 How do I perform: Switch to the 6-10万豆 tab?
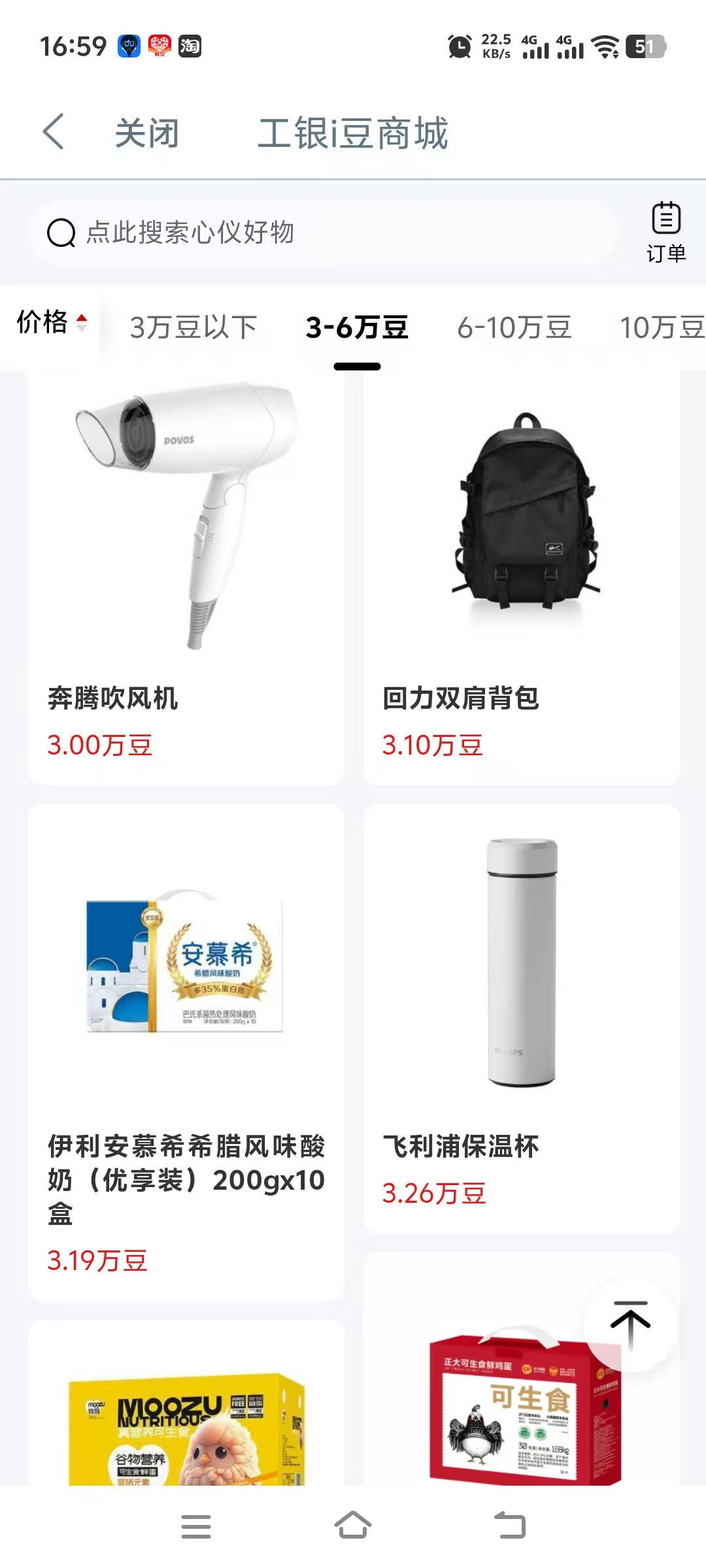pyautogui.click(x=514, y=327)
